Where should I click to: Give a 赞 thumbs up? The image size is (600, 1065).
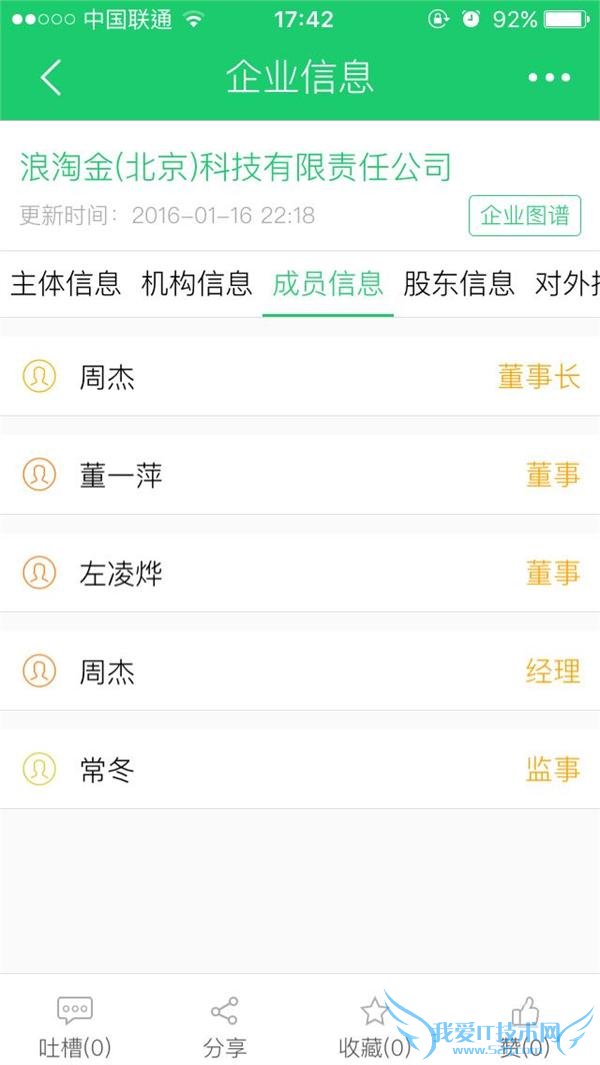point(525,1025)
